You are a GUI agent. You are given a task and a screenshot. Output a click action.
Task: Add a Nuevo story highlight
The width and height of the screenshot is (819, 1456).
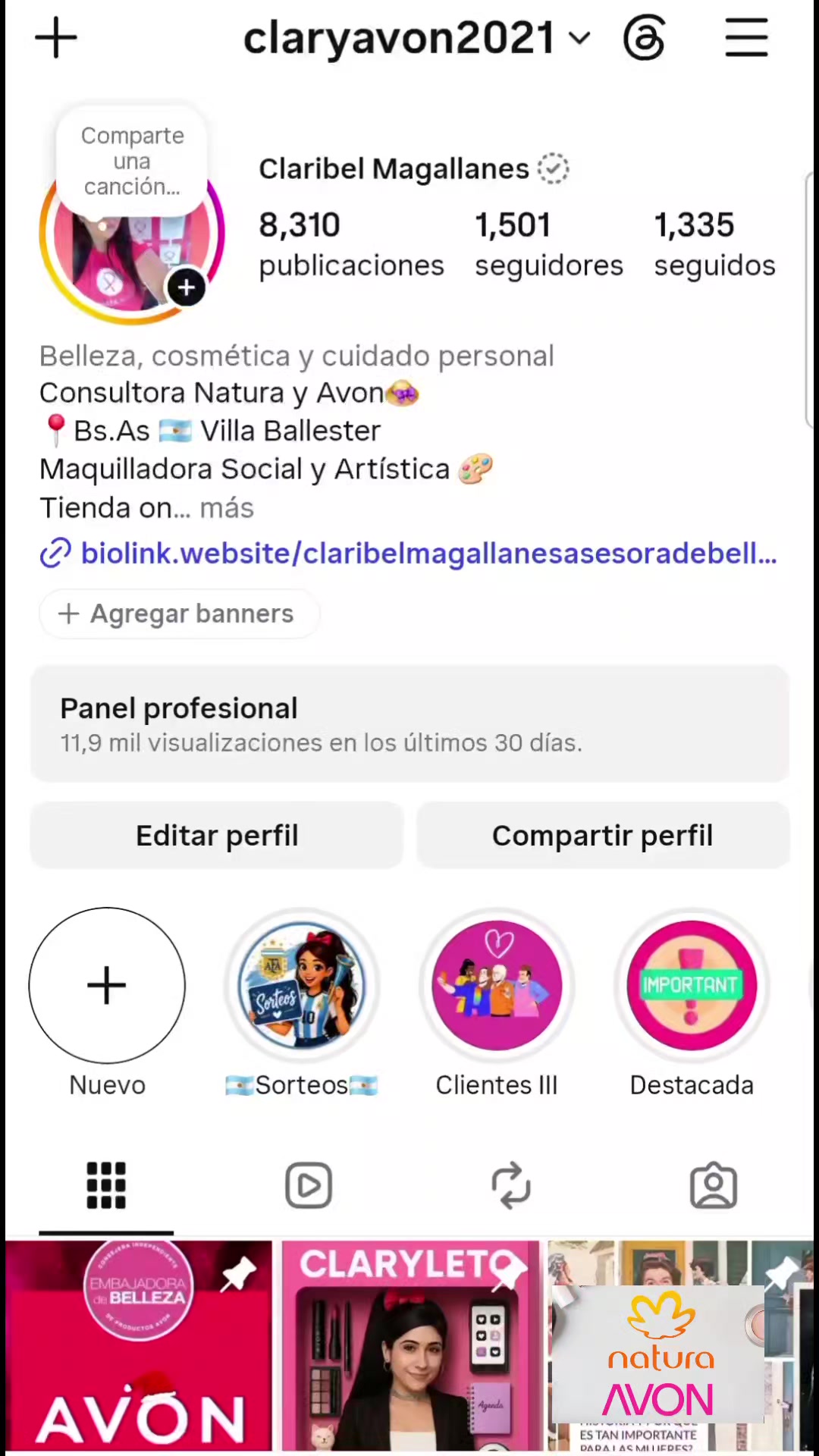[107, 985]
